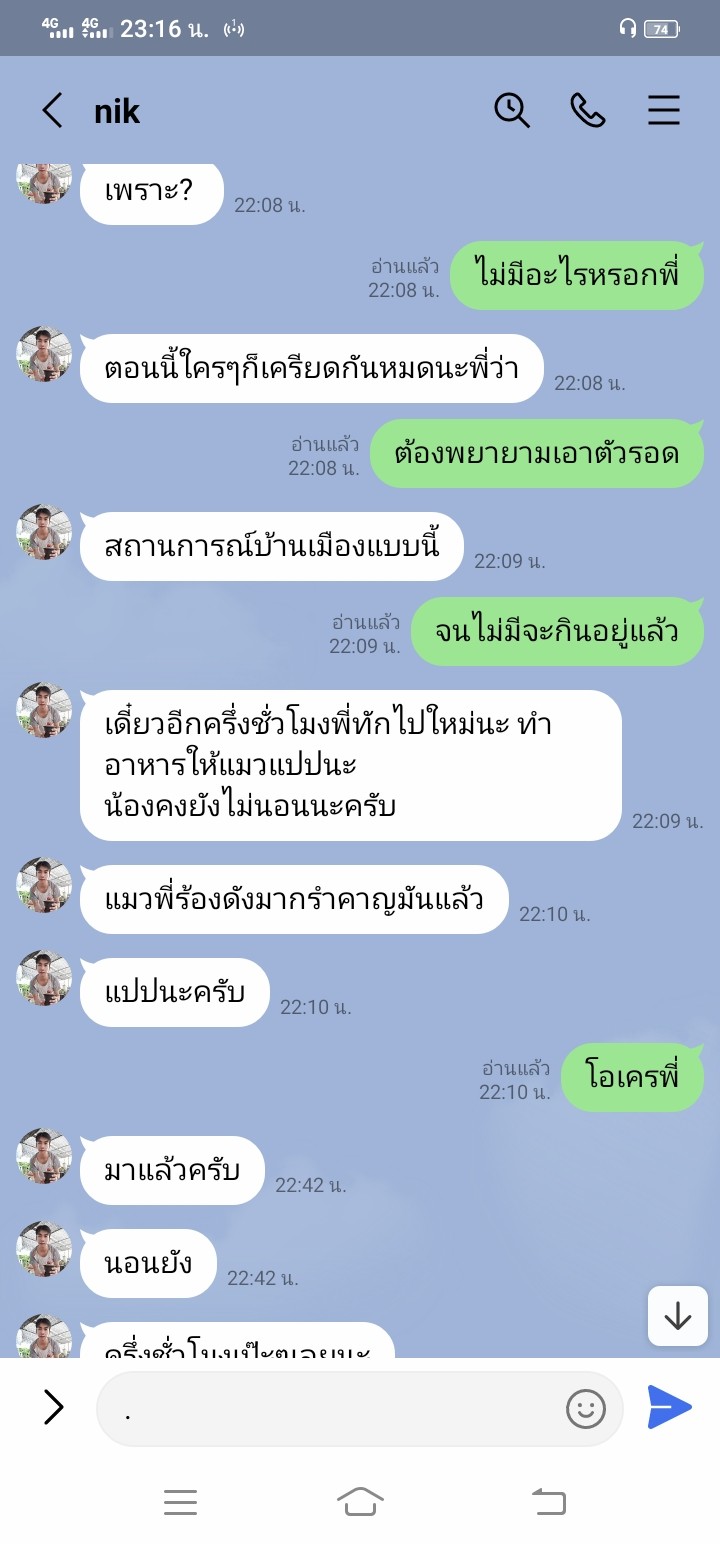Open recent apps from navigation bar
Image resolution: width=720 pixels, height=1544 pixels.
coord(180,1502)
